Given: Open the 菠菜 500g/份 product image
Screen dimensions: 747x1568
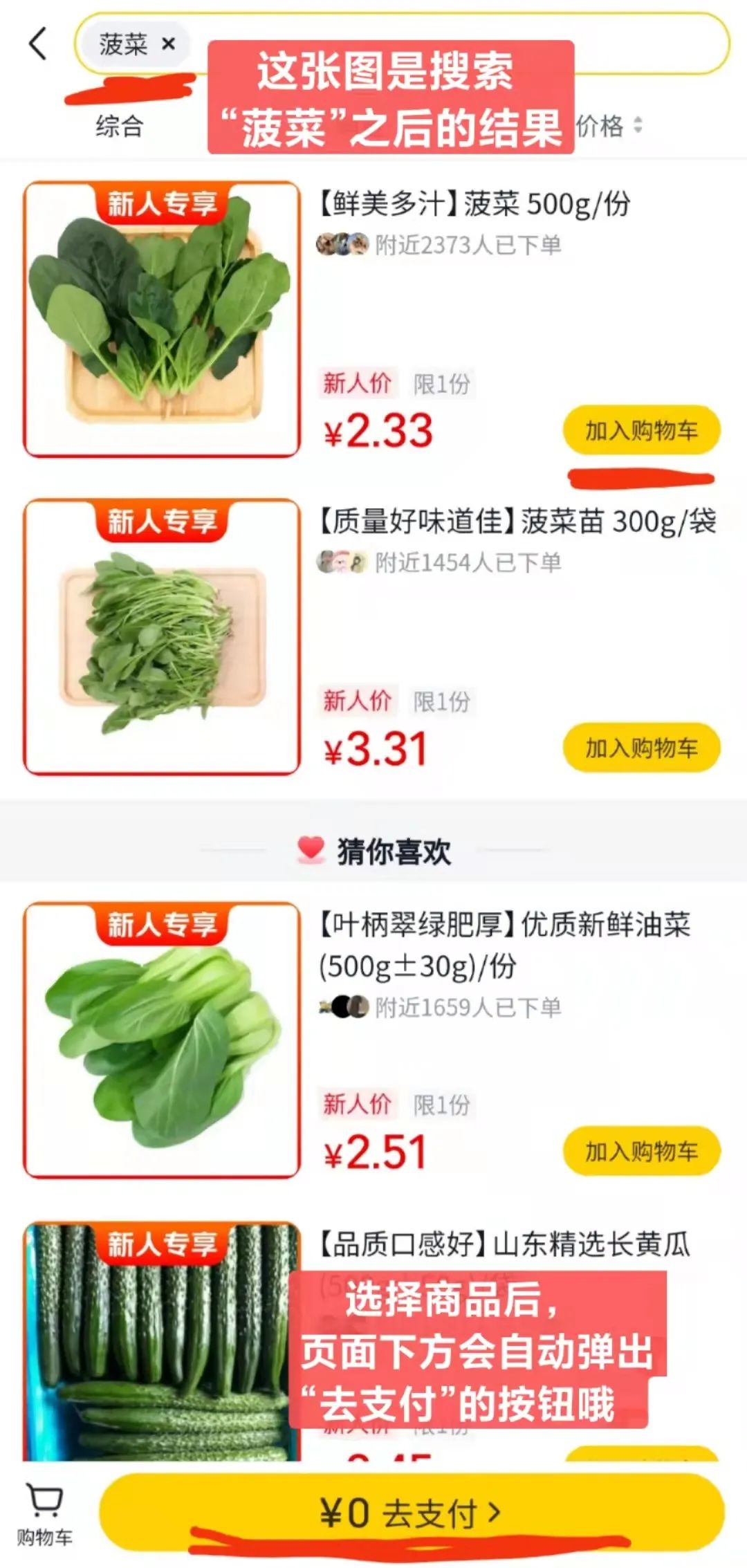Looking at the screenshot, I should tap(162, 319).
